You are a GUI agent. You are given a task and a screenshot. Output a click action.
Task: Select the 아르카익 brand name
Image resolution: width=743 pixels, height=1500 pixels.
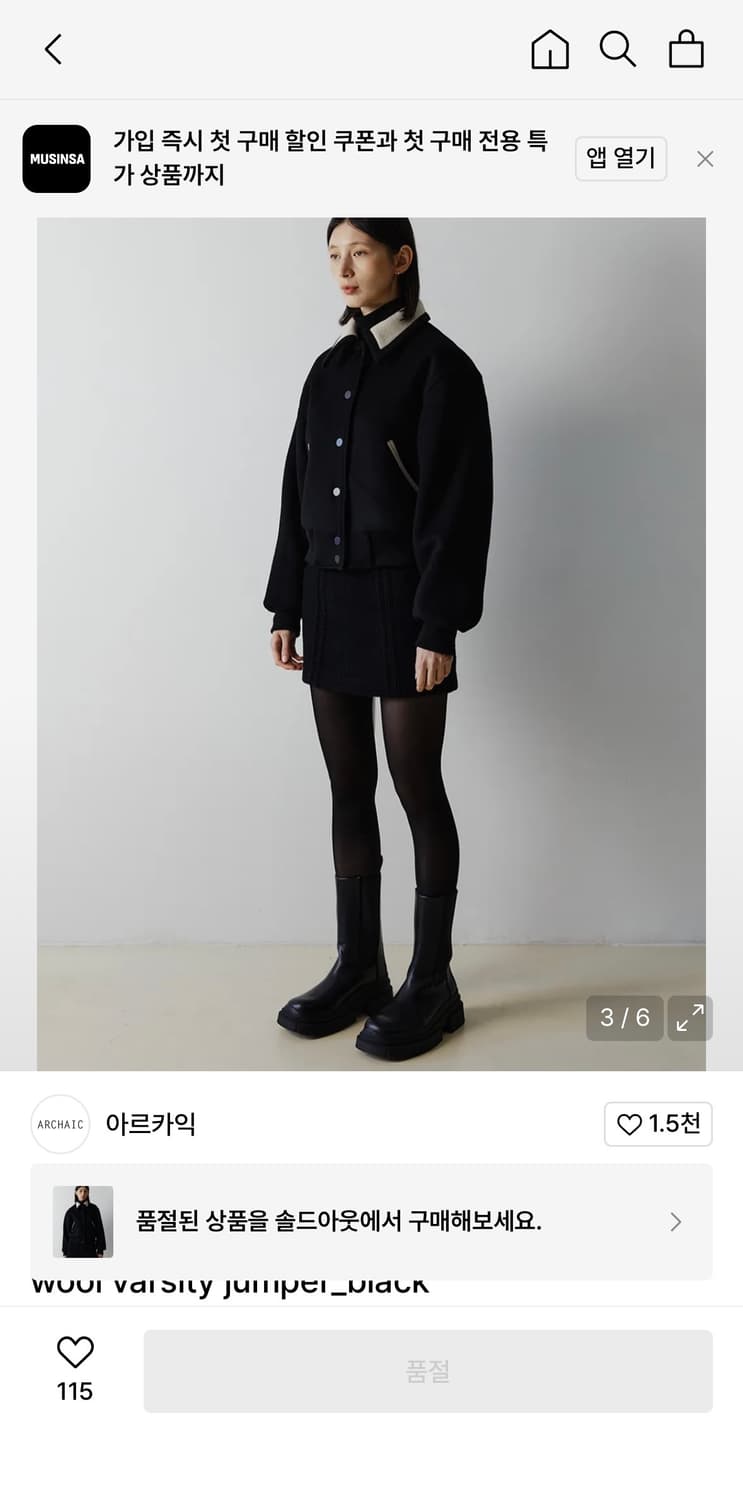click(151, 1124)
